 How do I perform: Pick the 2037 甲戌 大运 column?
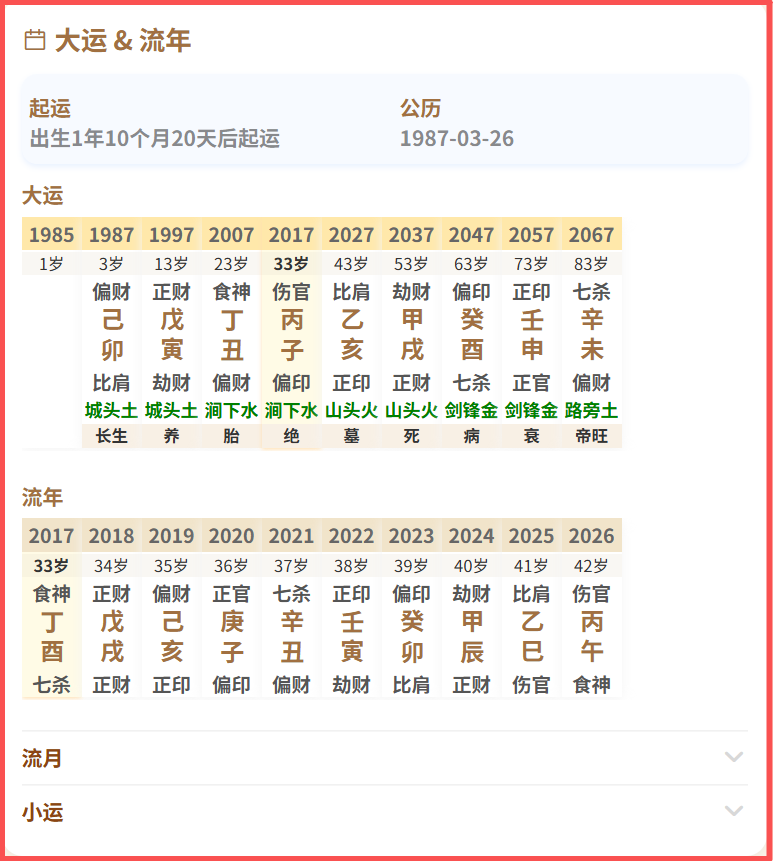click(412, 335)
